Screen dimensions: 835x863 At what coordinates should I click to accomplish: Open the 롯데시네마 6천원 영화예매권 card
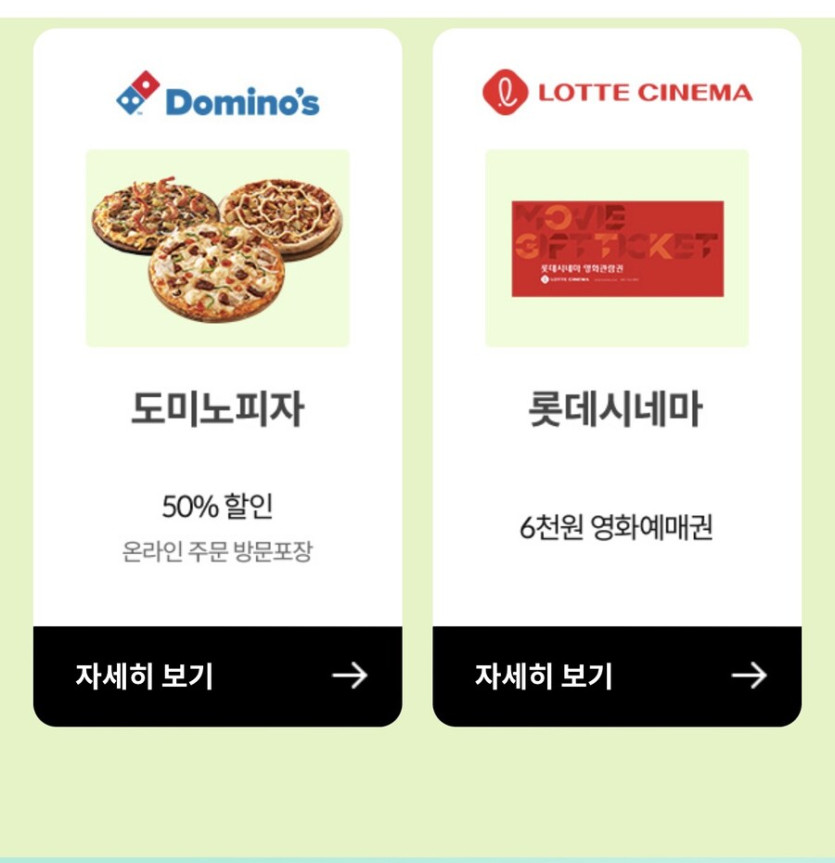pyautogui.click(x=616, y=330)
